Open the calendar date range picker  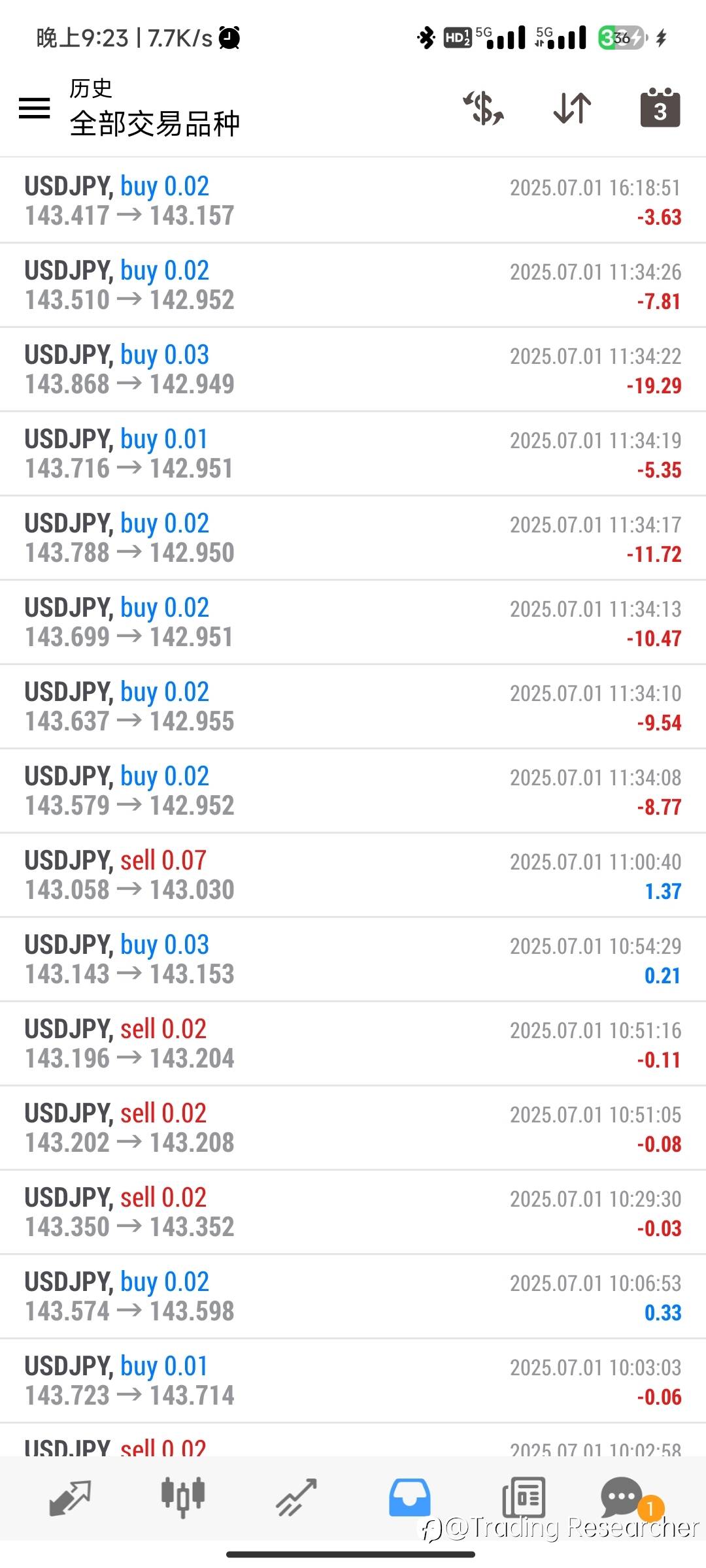click(660, 107)
